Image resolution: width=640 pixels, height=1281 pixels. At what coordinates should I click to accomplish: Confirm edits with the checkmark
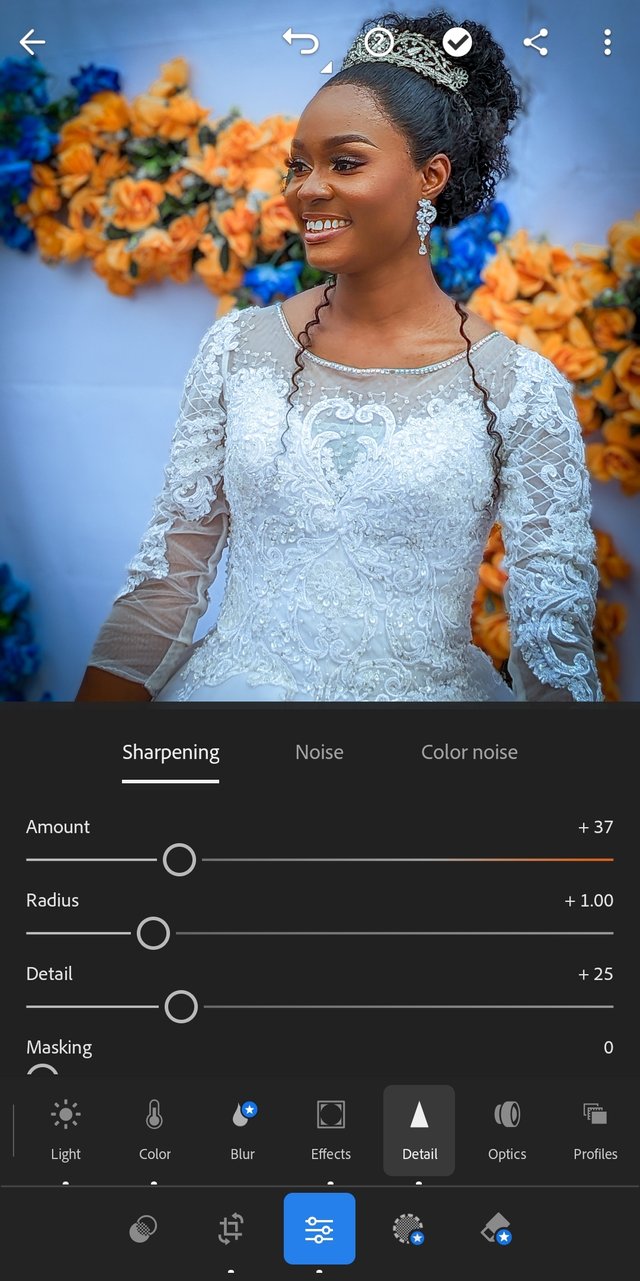(457, 42)
